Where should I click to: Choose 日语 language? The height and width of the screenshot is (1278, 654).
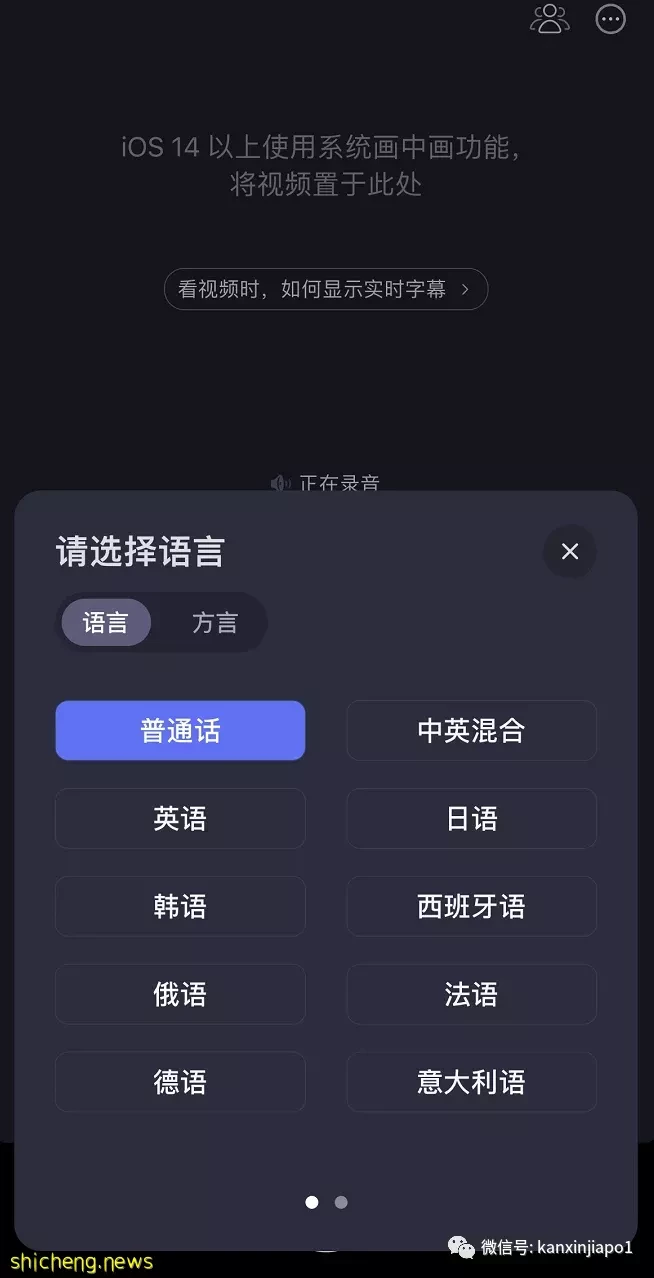471,819
